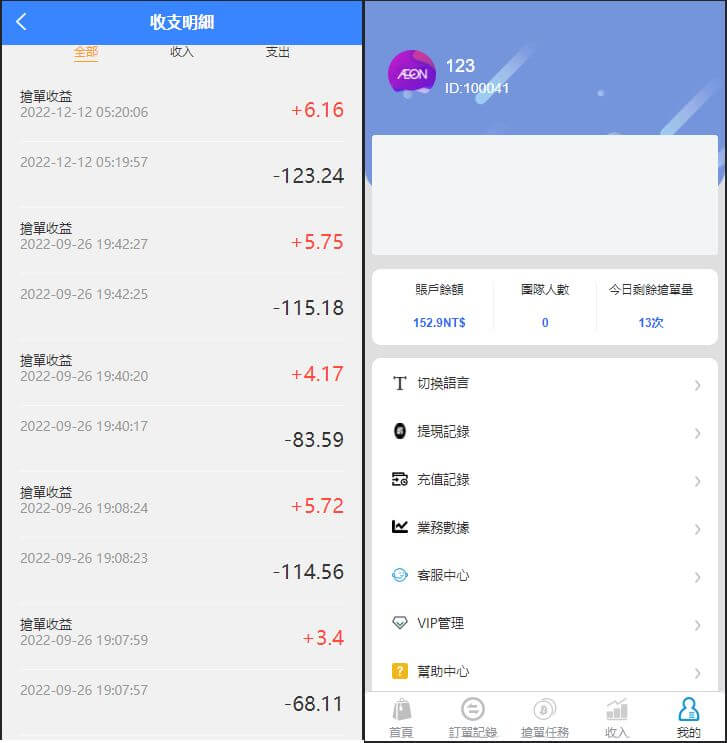Screen dimensions: 727x743
Task: Go to the 首頁 home tab
Action: (x=401, y=717)
